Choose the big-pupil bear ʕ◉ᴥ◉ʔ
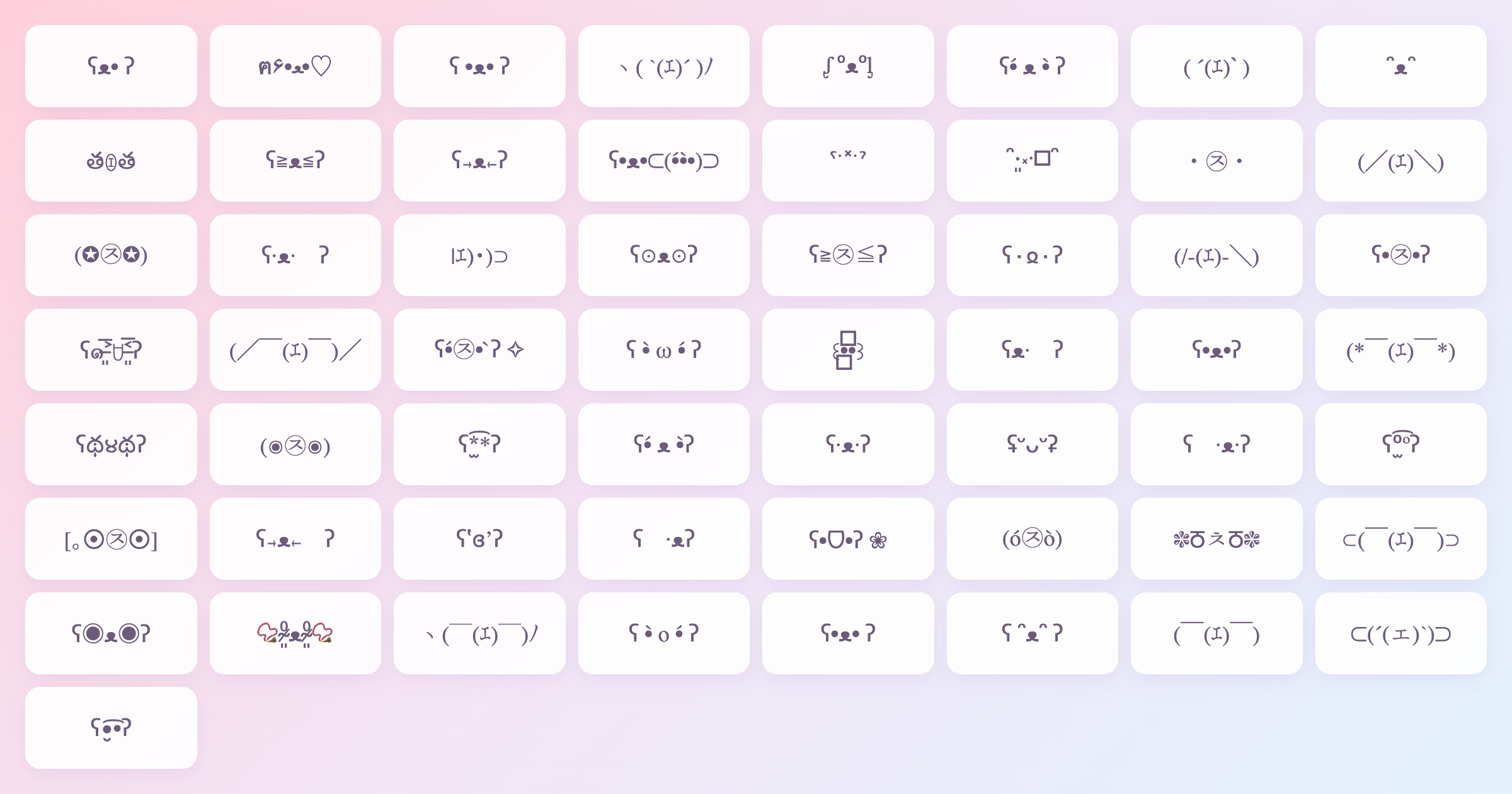This screenshot has width=1512, height=794. tap(111, 633)
